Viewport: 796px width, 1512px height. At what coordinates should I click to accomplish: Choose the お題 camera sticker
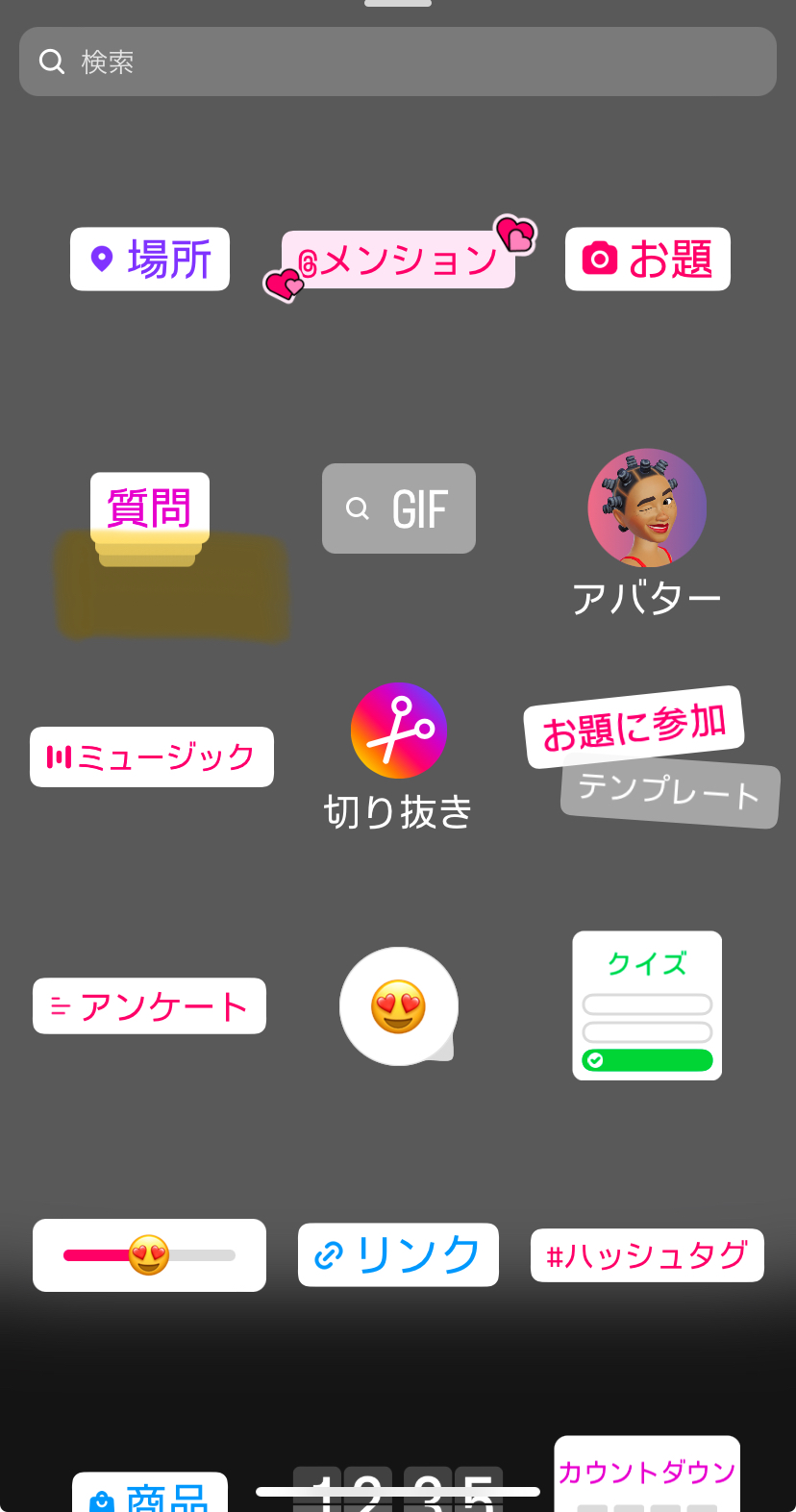[x=647, y=260]
